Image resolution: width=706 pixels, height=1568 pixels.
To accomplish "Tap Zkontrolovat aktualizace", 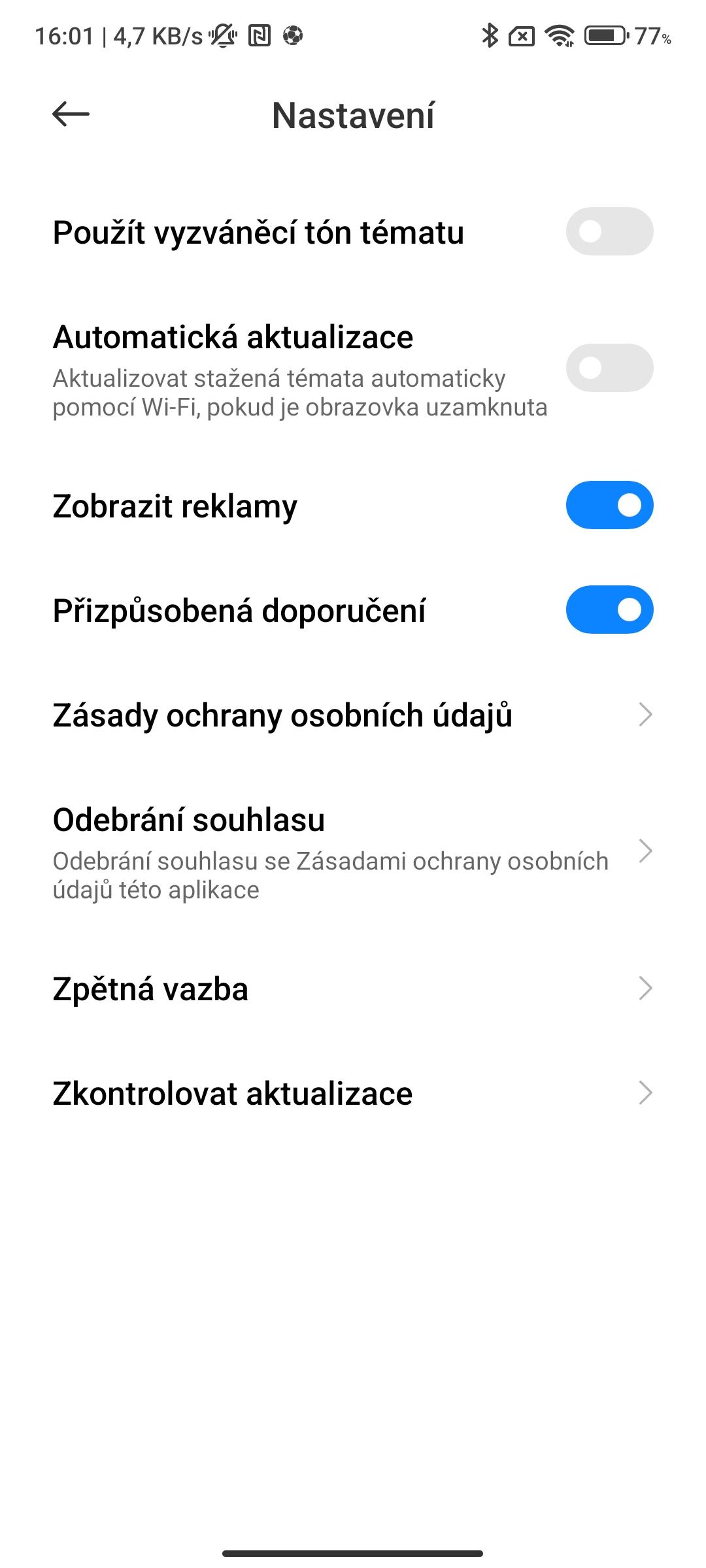I will coord(353,1093).
